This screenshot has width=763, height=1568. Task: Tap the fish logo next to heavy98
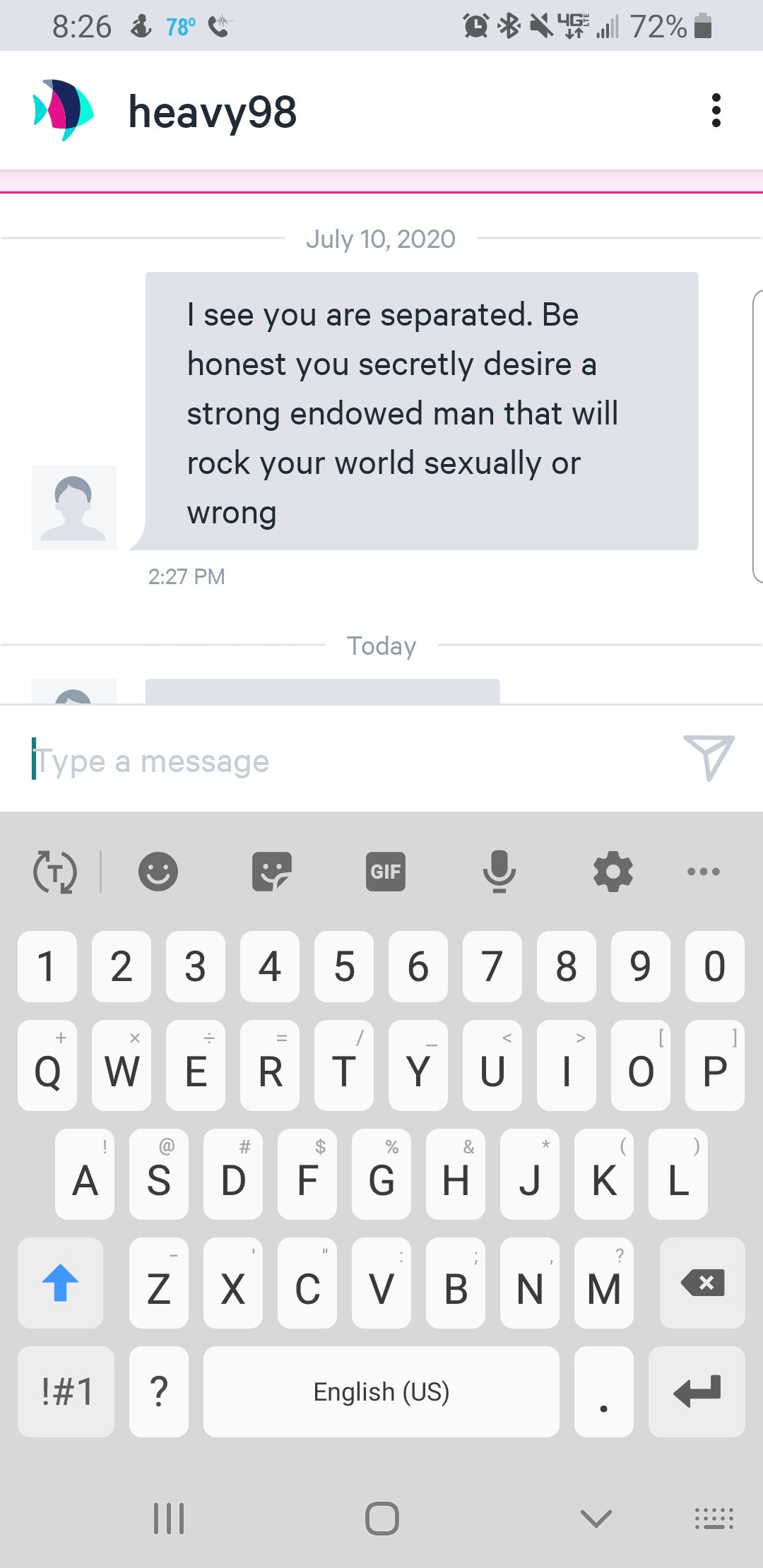tap(64, 110)
